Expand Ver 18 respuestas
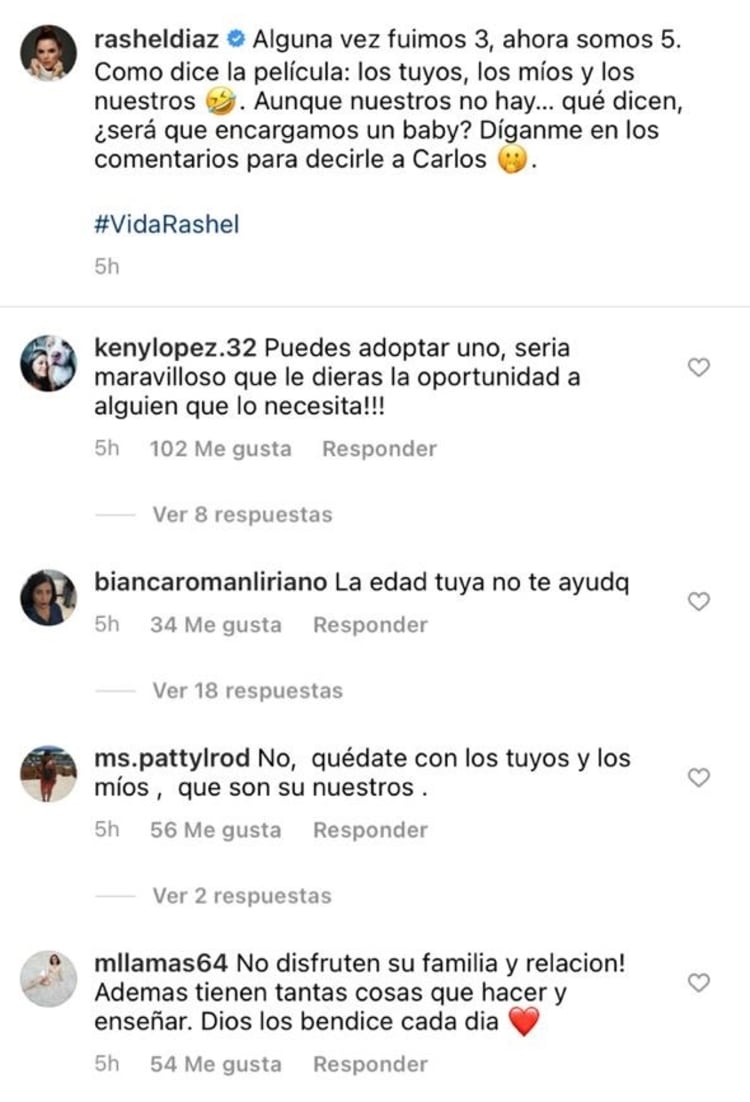The height and width of the screenshot is (1102, 750). (247, 691)
